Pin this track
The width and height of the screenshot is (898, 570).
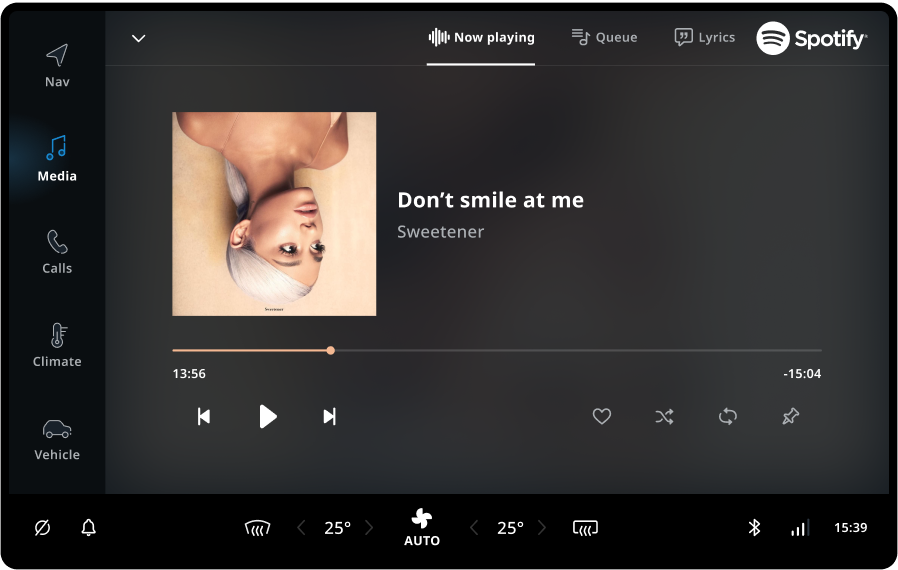click(790, 417)
